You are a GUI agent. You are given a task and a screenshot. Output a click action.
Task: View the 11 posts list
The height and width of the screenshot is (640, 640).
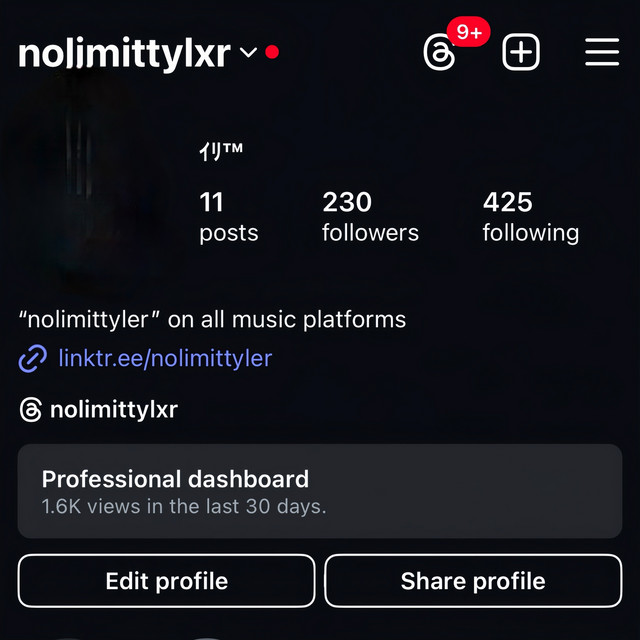click(x=228, y=217)
